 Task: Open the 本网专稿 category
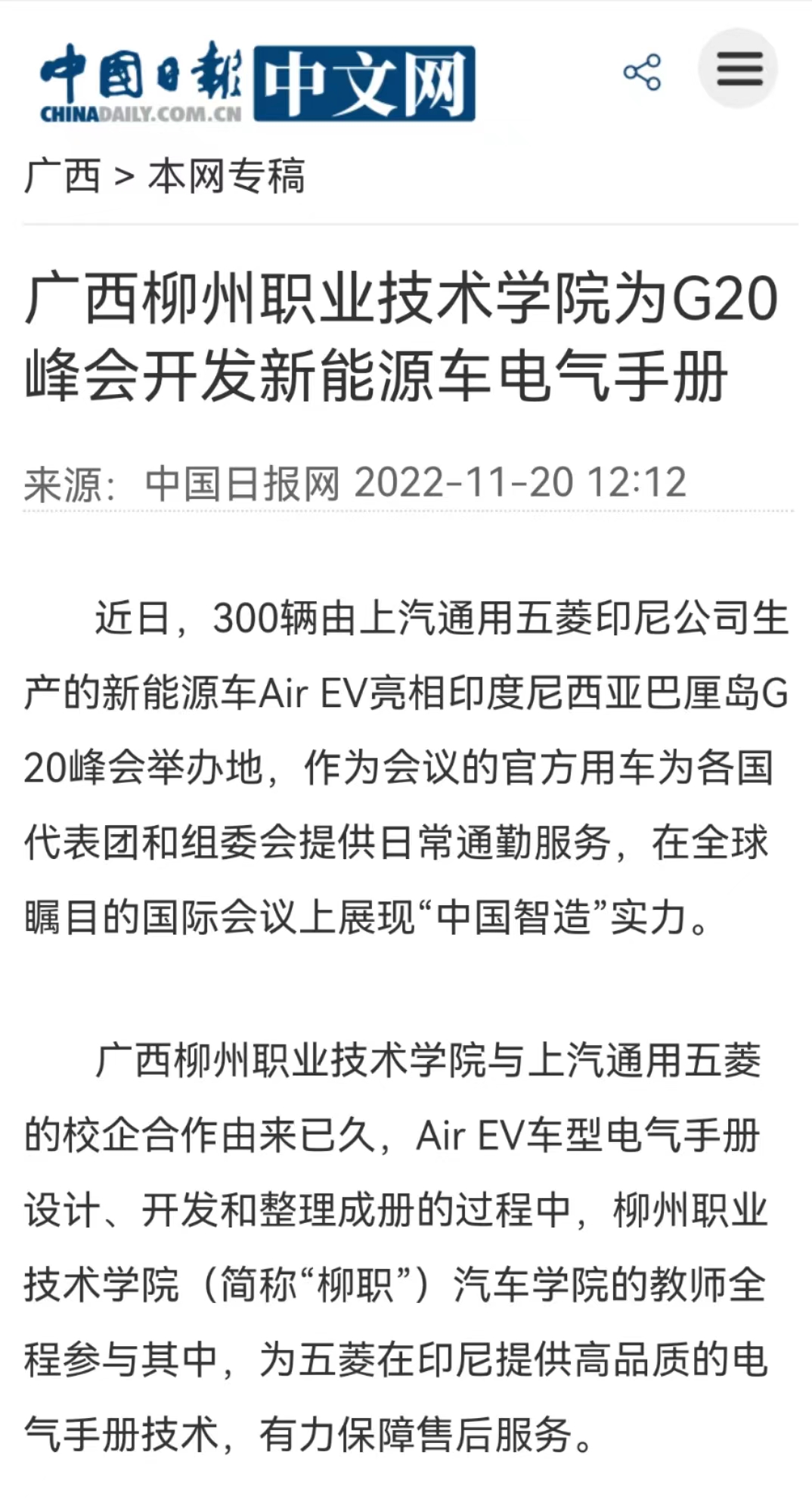(227, 176)
